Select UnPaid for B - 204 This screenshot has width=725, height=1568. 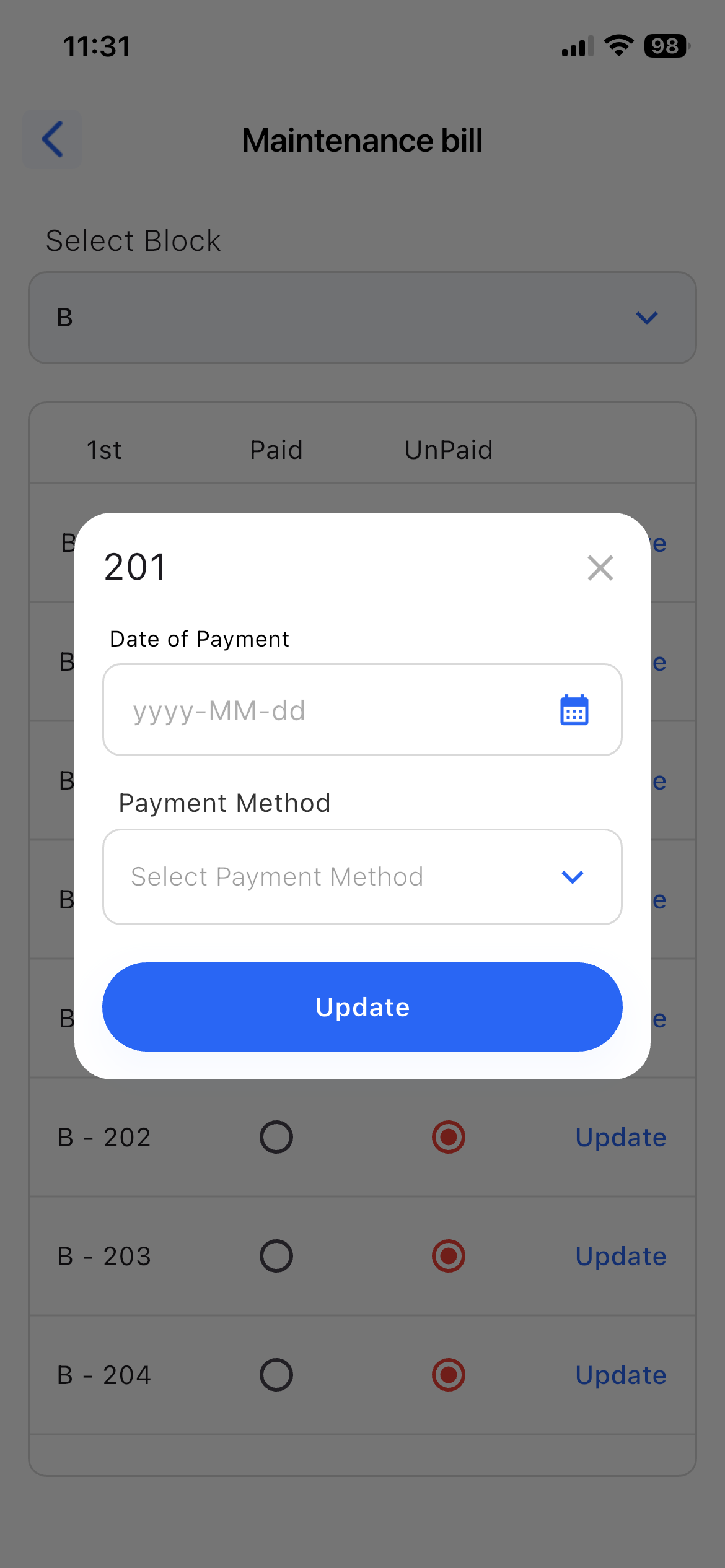(448, 1375)
